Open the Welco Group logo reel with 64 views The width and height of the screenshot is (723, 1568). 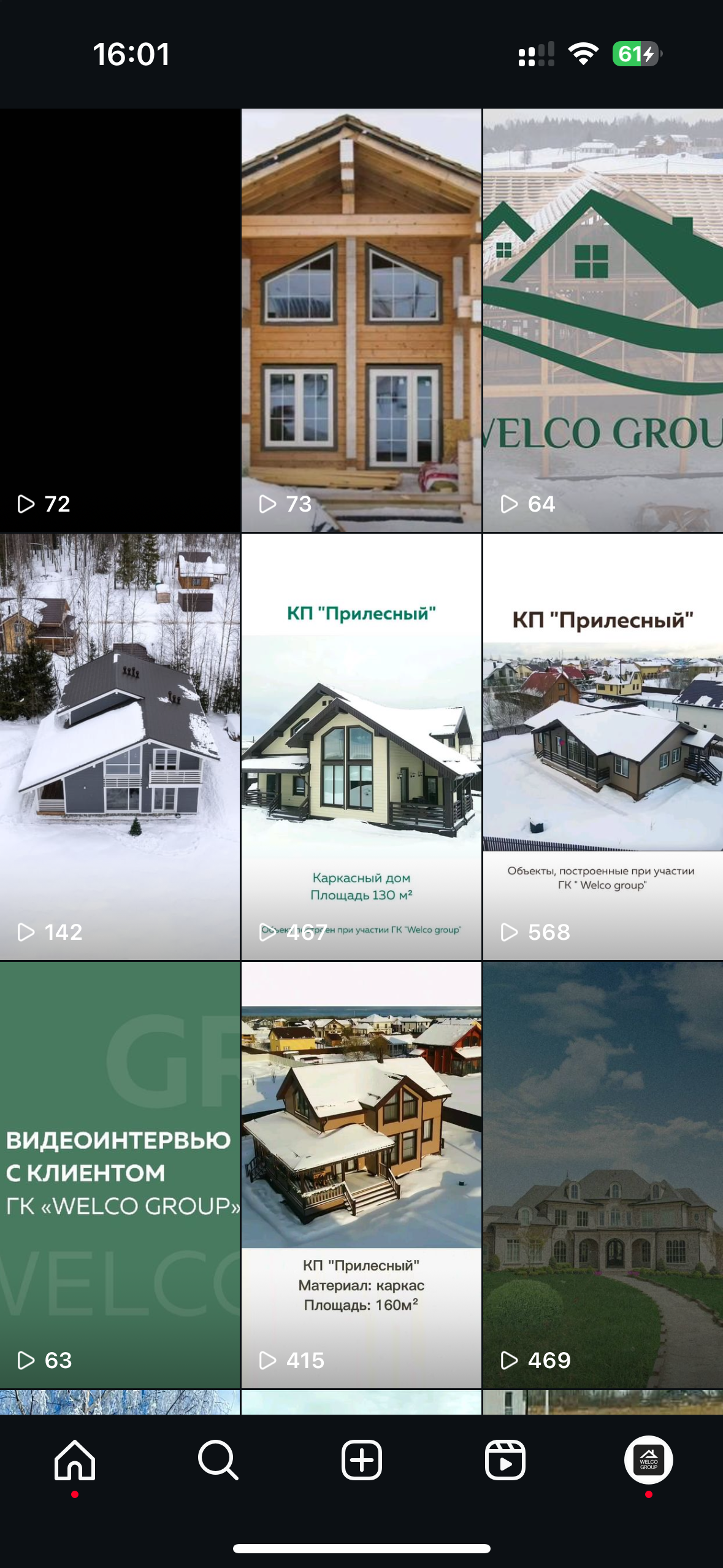(x=603, y=319)
